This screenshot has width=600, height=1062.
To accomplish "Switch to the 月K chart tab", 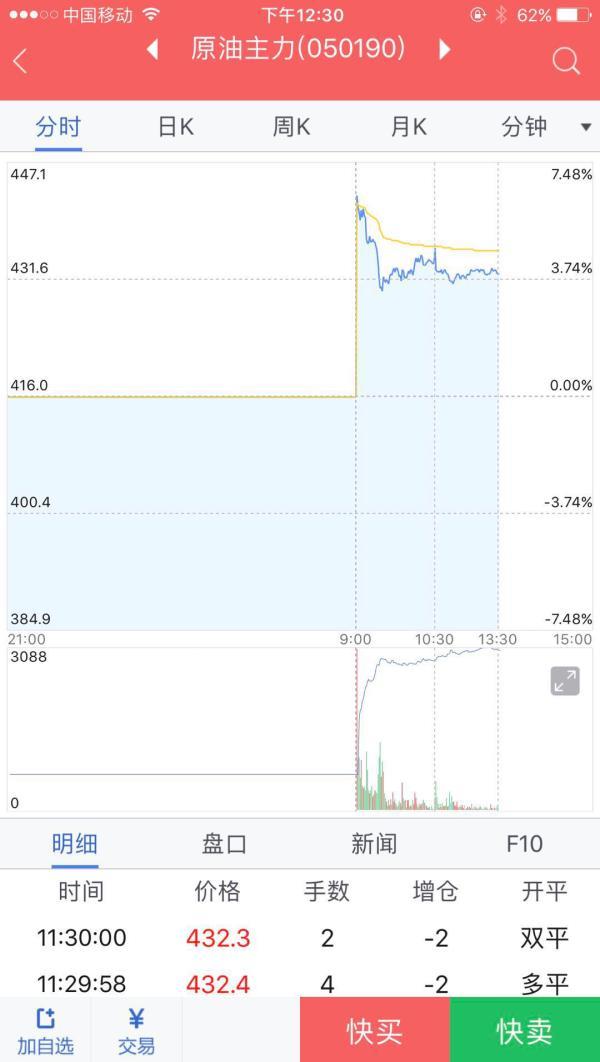I will click(409, 127).
